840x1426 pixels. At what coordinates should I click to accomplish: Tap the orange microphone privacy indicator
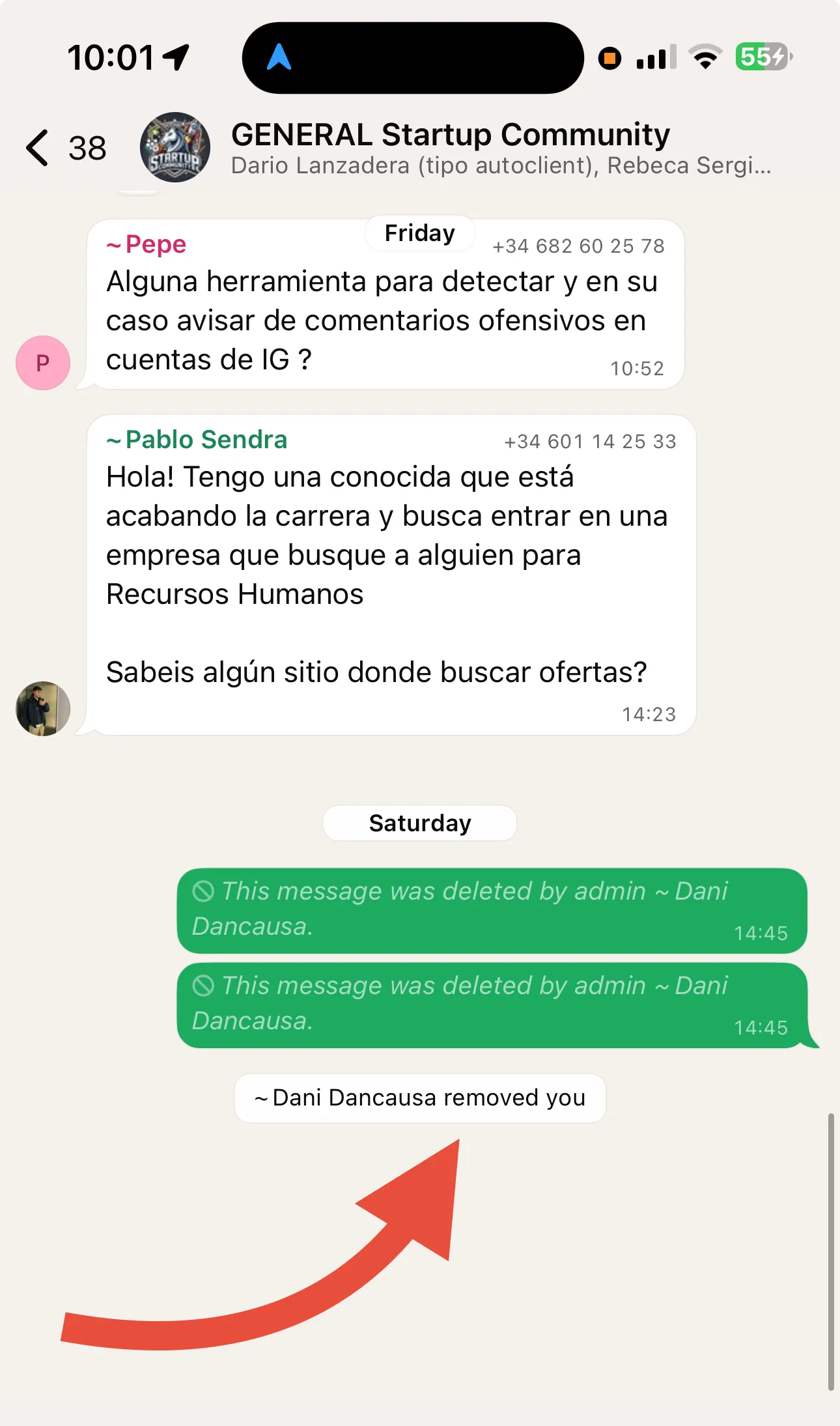coord(610,58)
